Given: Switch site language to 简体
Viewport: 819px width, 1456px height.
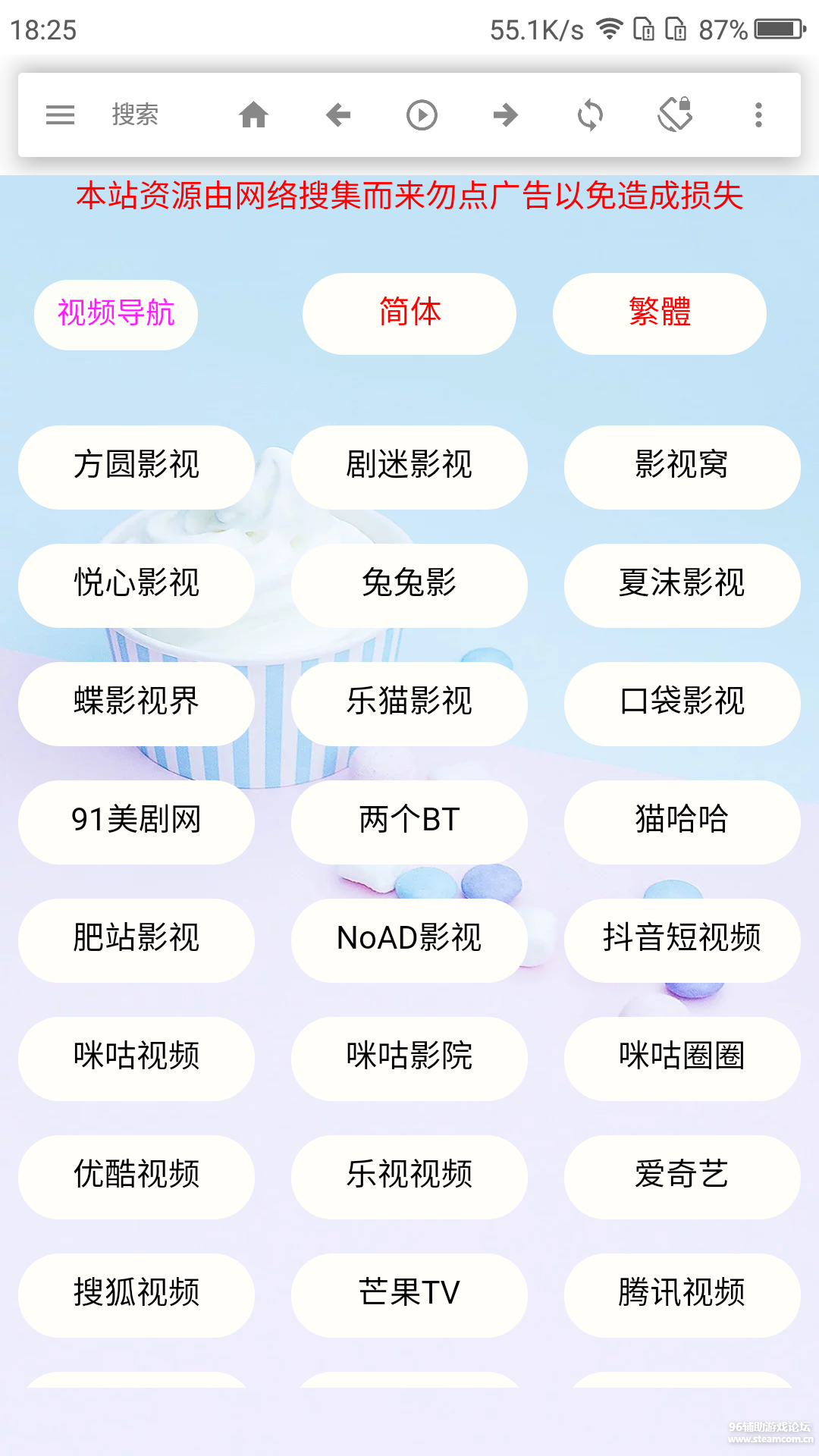Looking at the screenshot, I should (409, 313).
